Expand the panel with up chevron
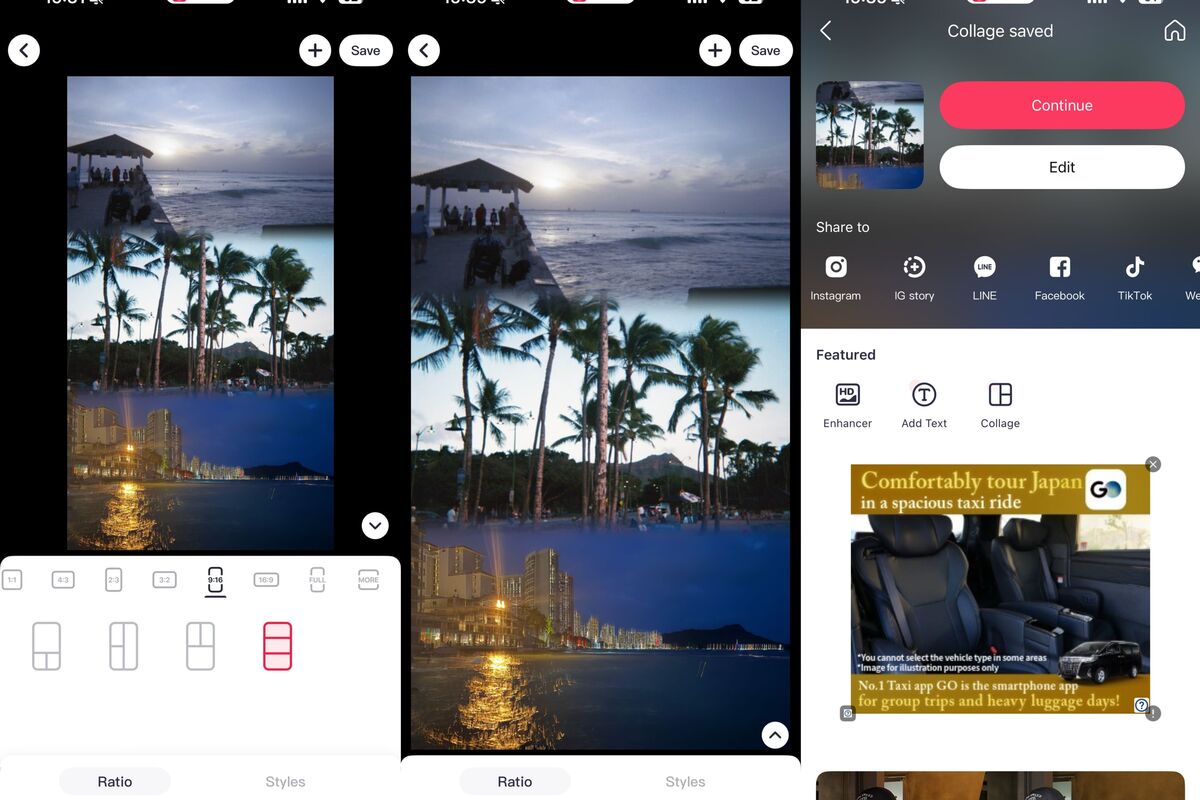Screen dimensions: 1200x800 775,735
